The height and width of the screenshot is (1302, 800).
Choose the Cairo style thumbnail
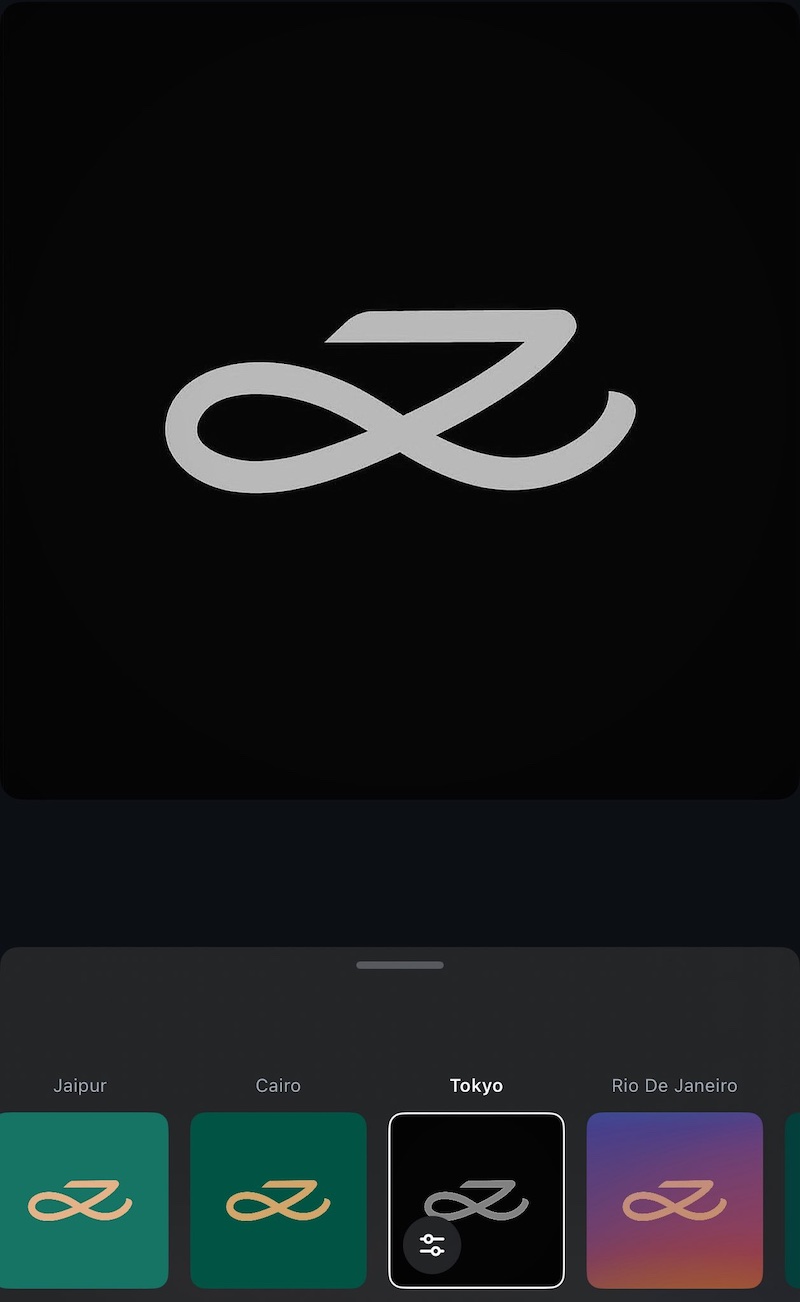[278, 1200]
